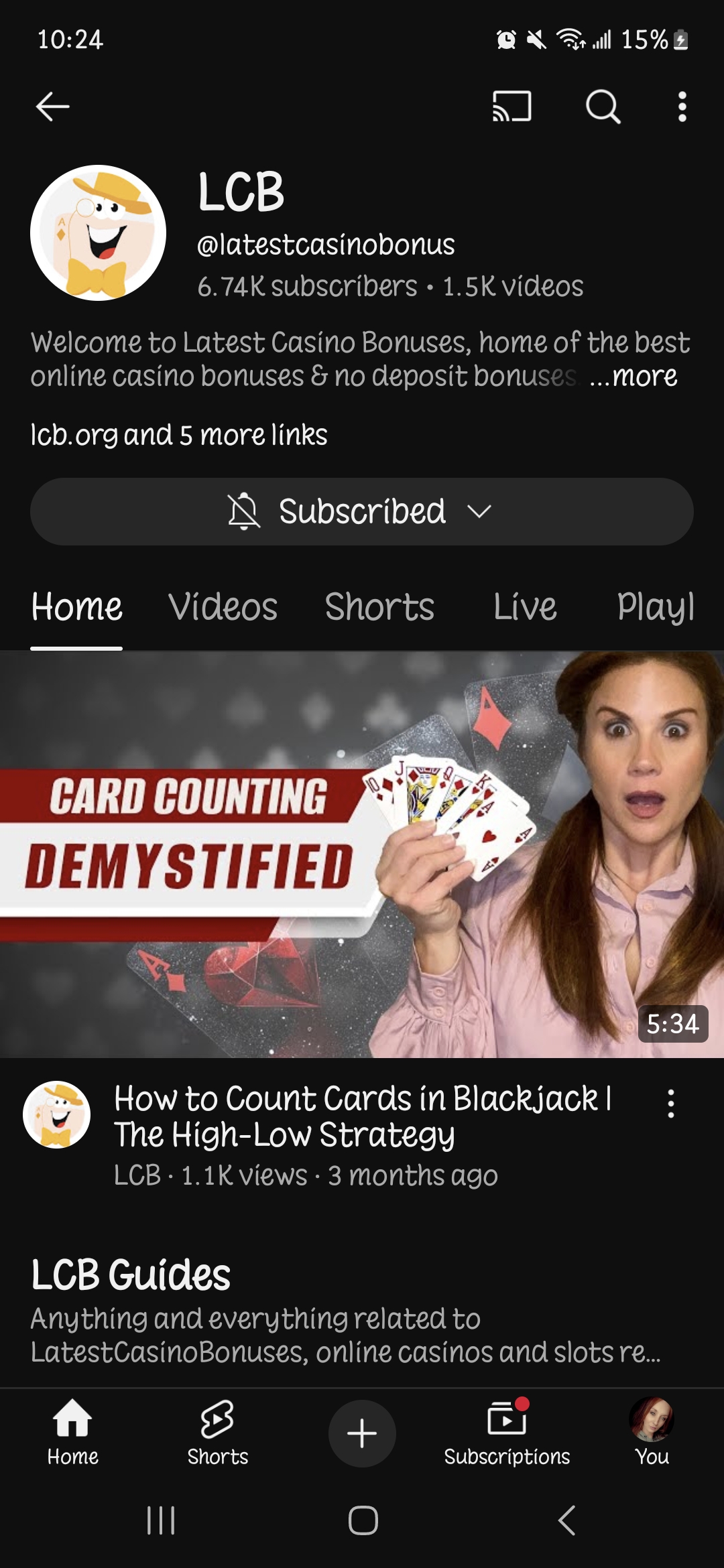Tap the create plus button
The image size is (724, 1568).
362,1433
